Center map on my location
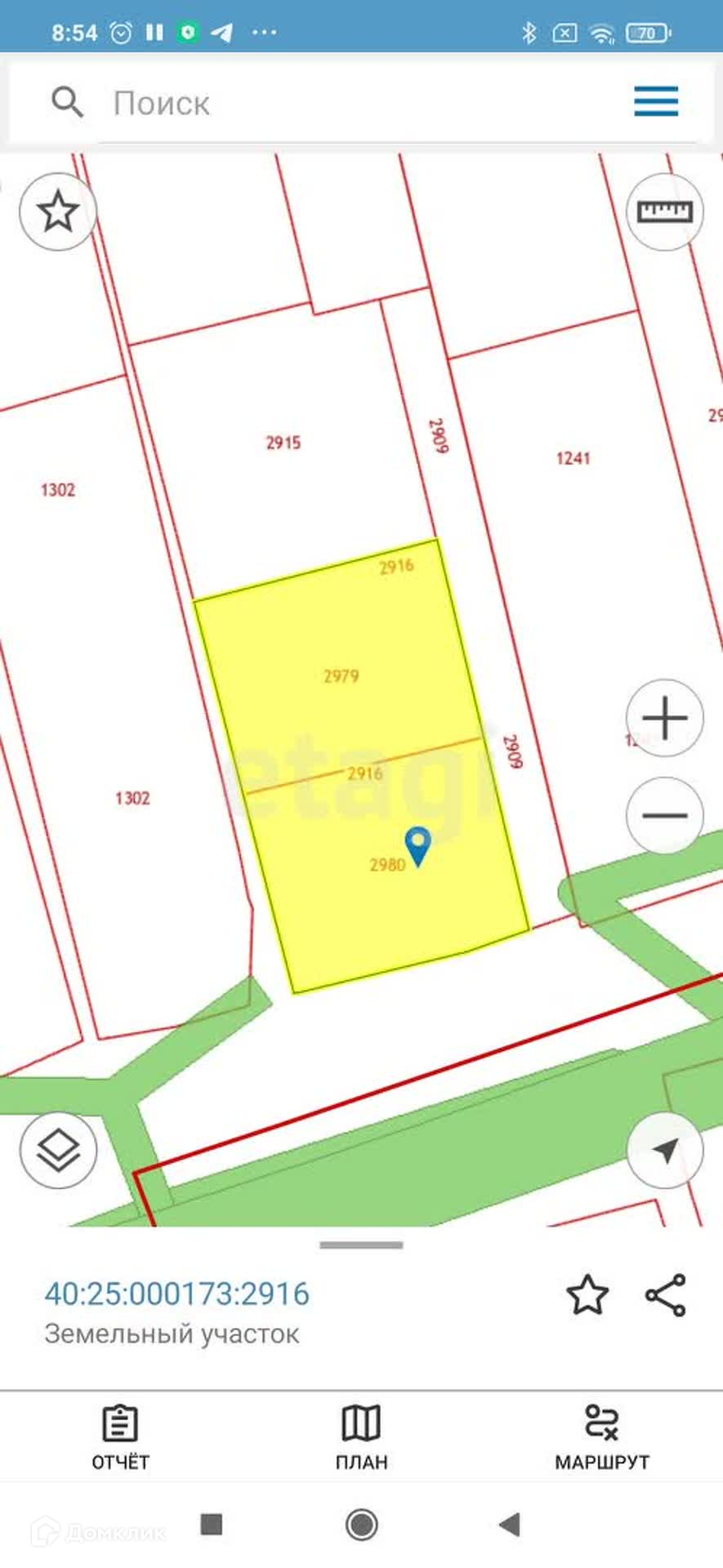The image size is (723, 1568). (665, 1150)
